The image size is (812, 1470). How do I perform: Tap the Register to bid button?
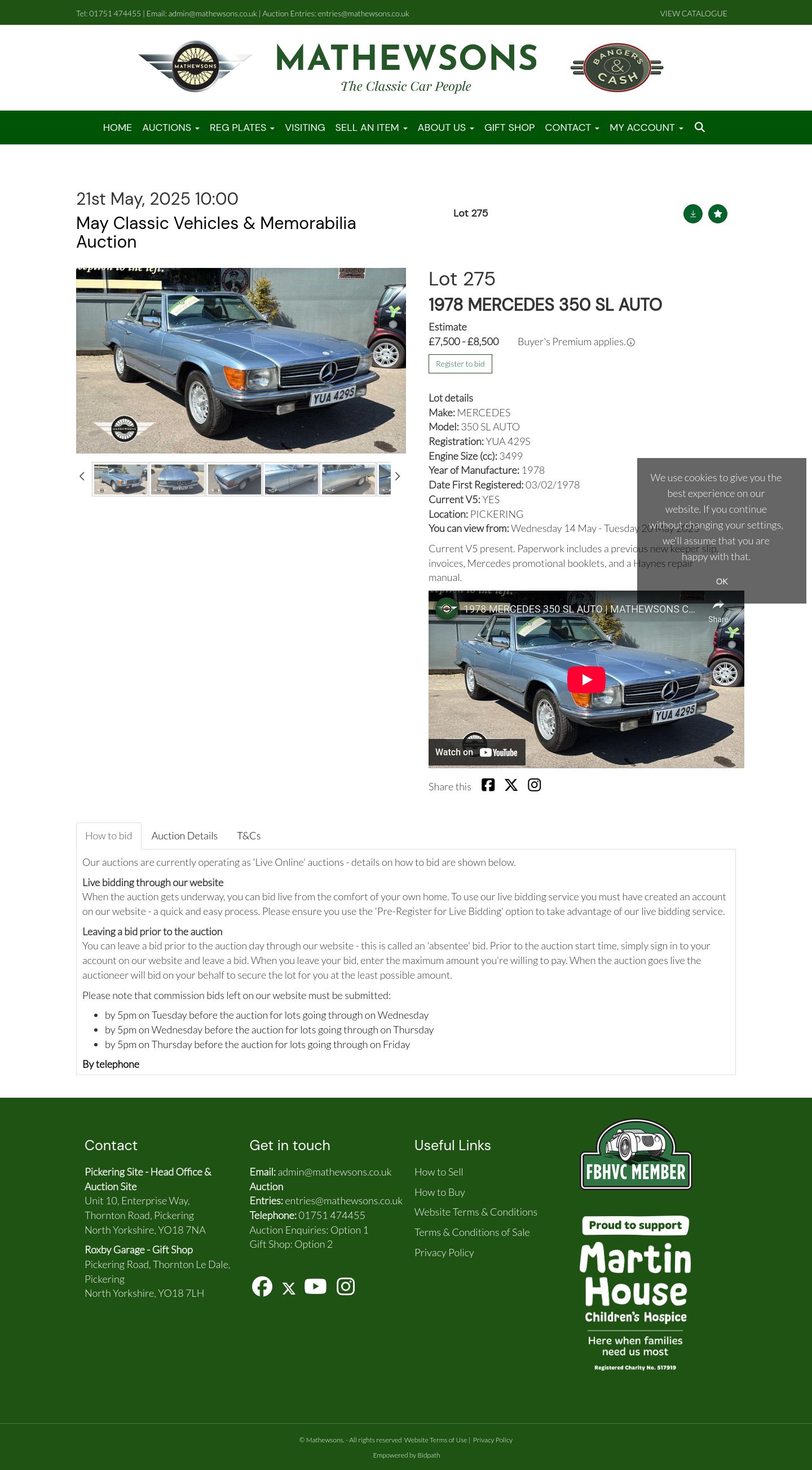[x=460, y=364]
